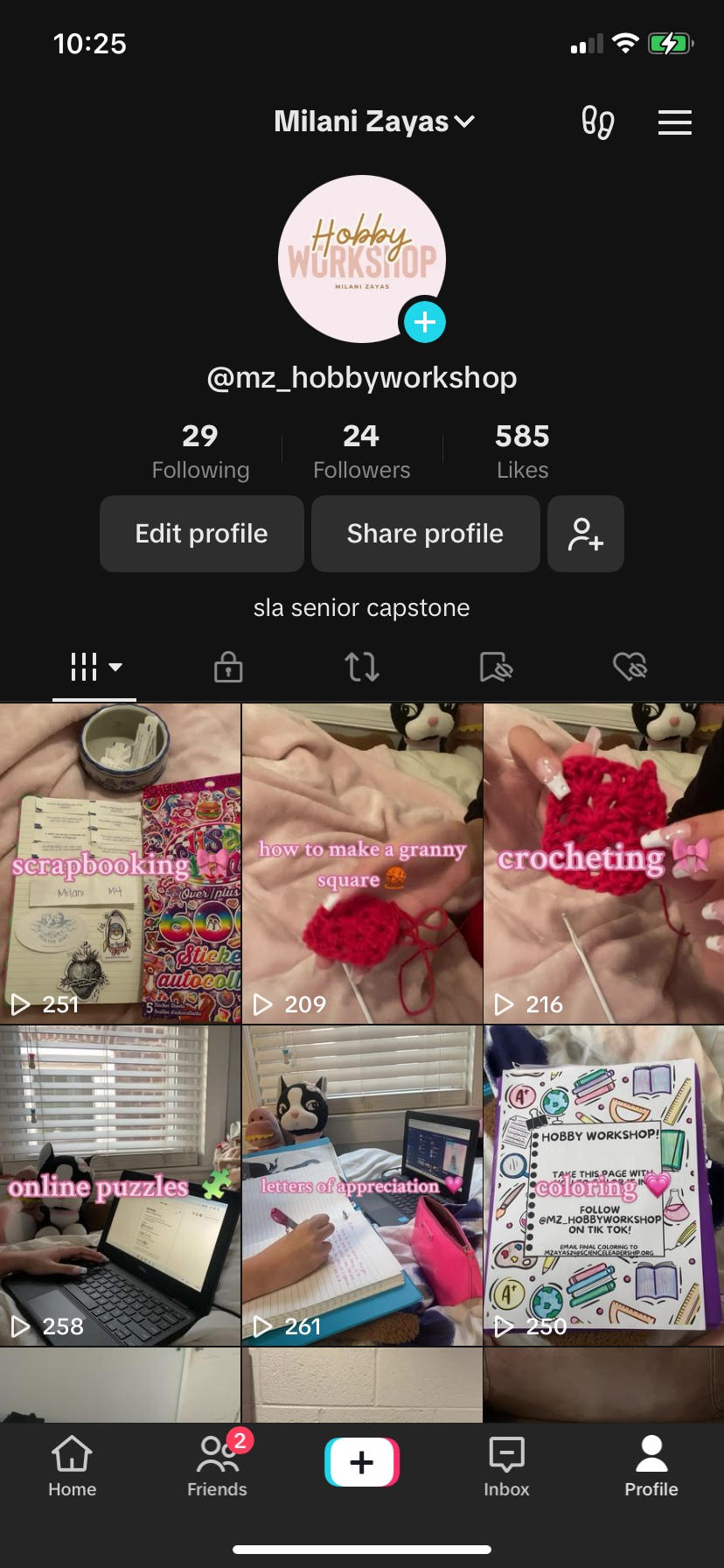
Task: Open the scrapbooking video
Action: point(120,864)
